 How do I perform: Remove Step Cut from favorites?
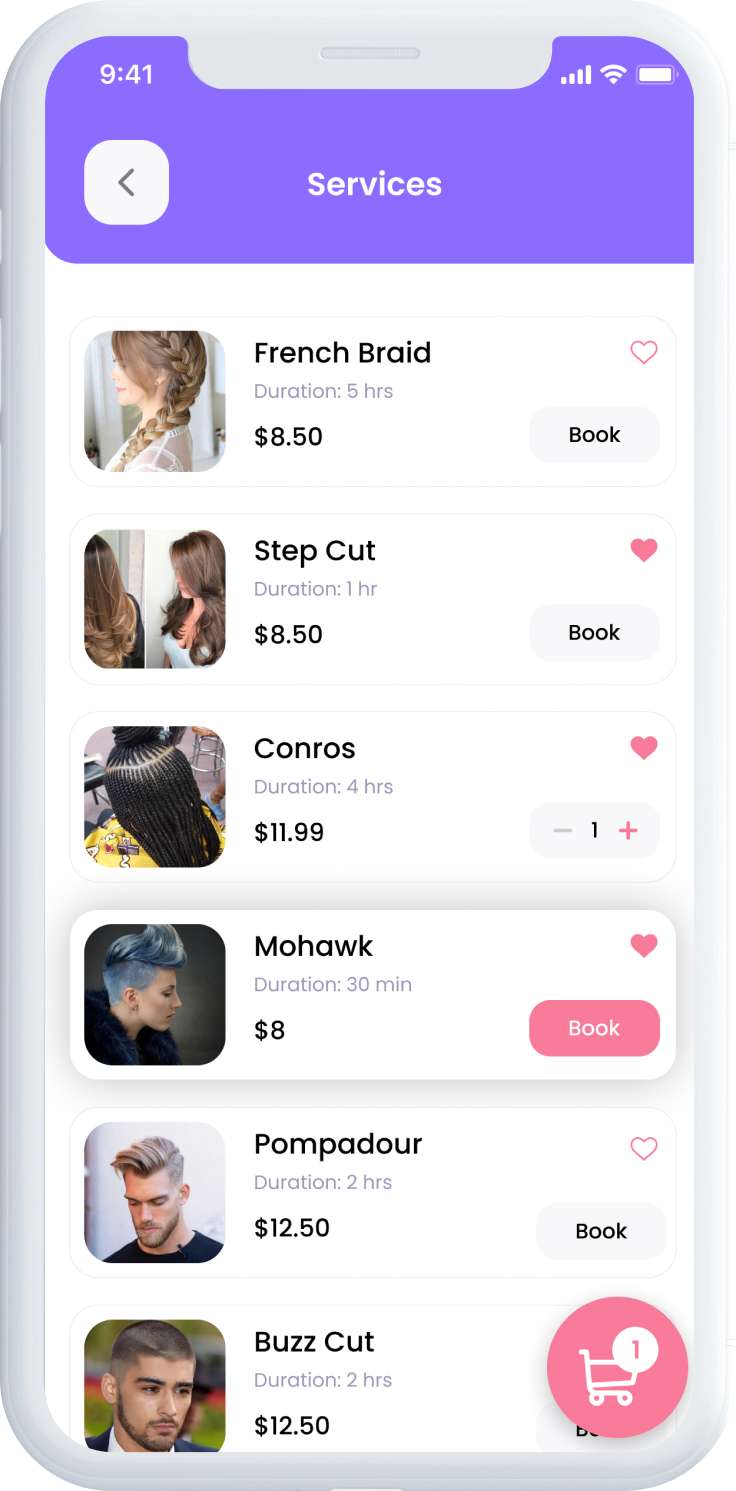pyautogui.click(x=643, y=549)
